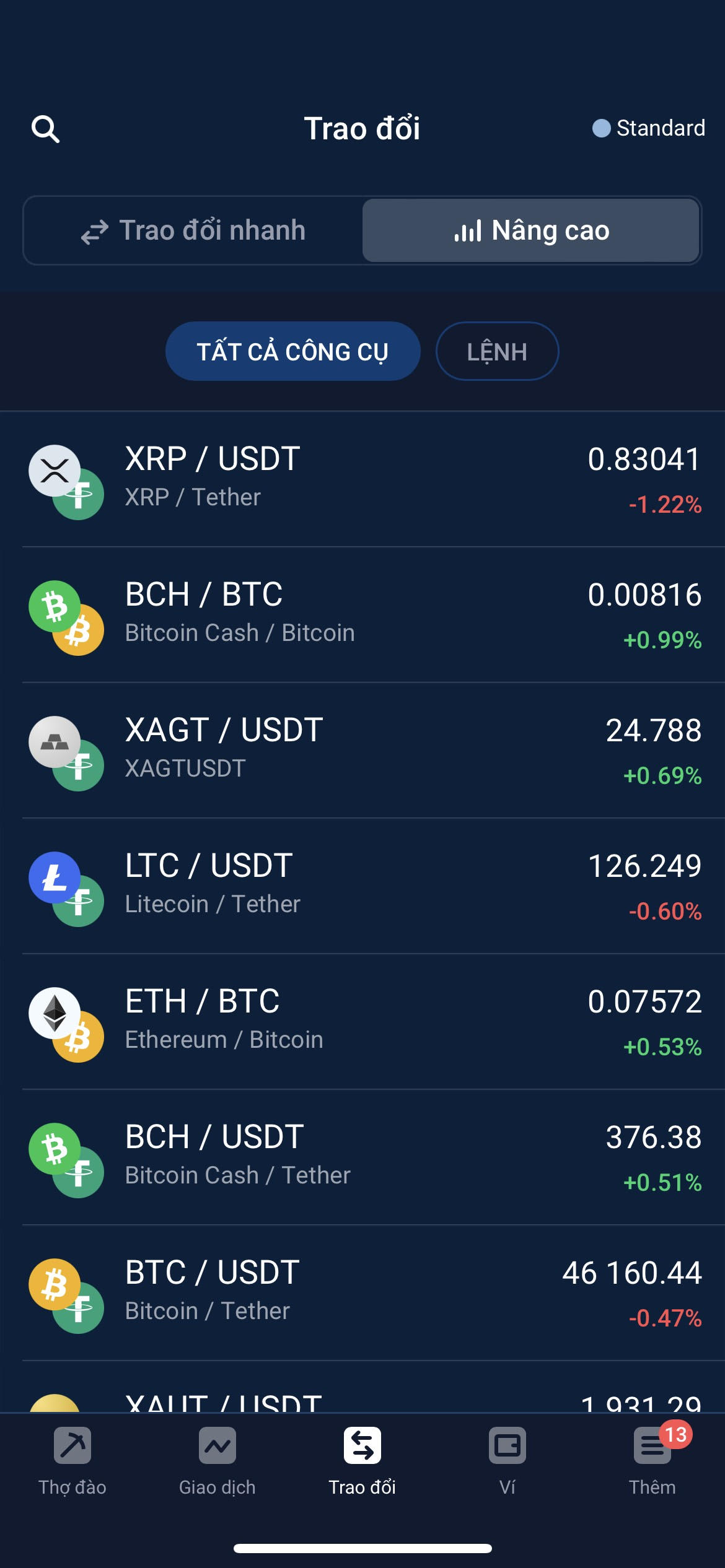The image size is (725, 1568).
Task: Select the TẤT CẢ CÔNG CỤ chip
Action: pos(292,351)
